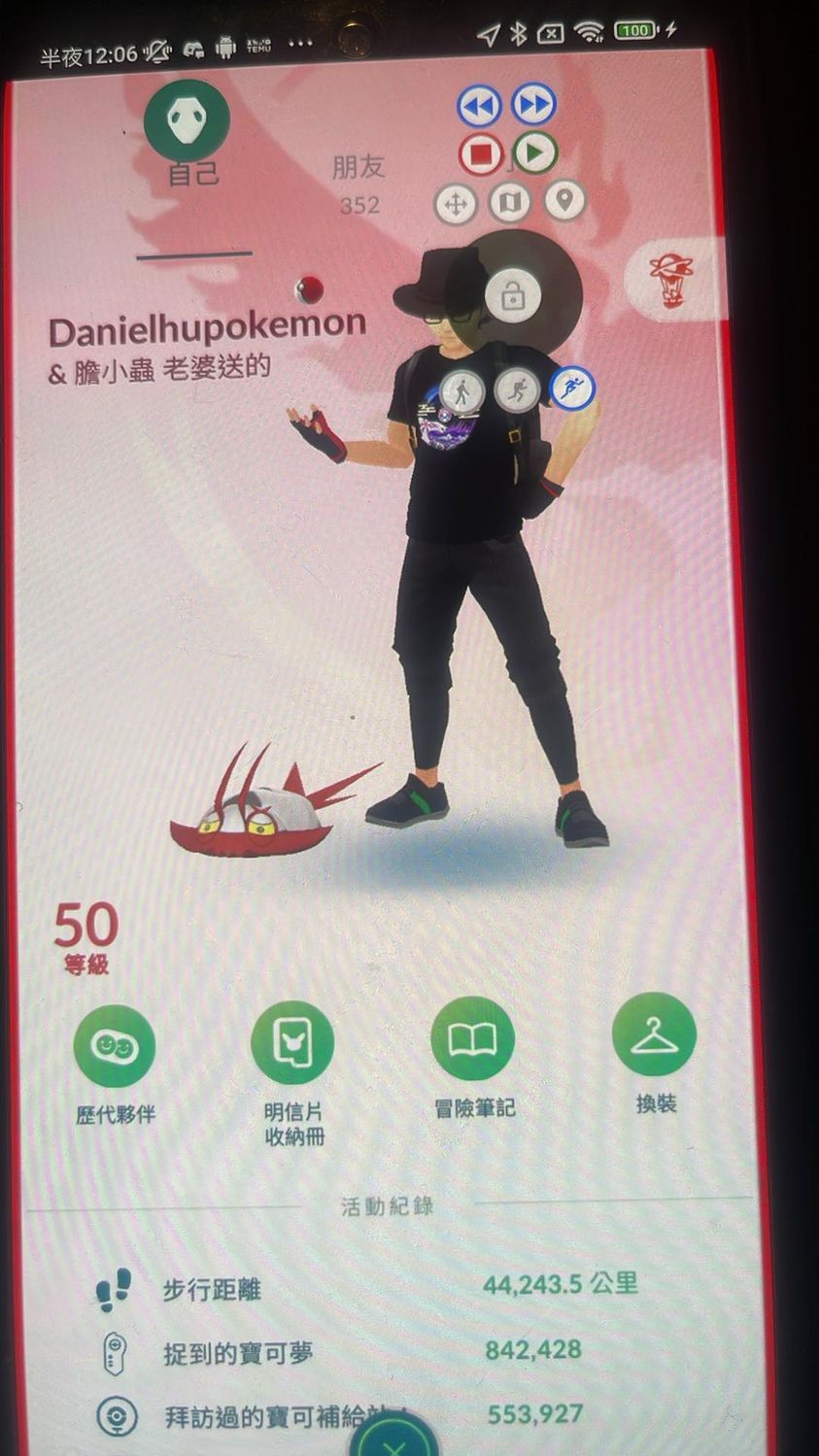Open 冒險筆記 adventure journal
Viewport: 819px width, 1456px height.
(x=473, y=1039)
